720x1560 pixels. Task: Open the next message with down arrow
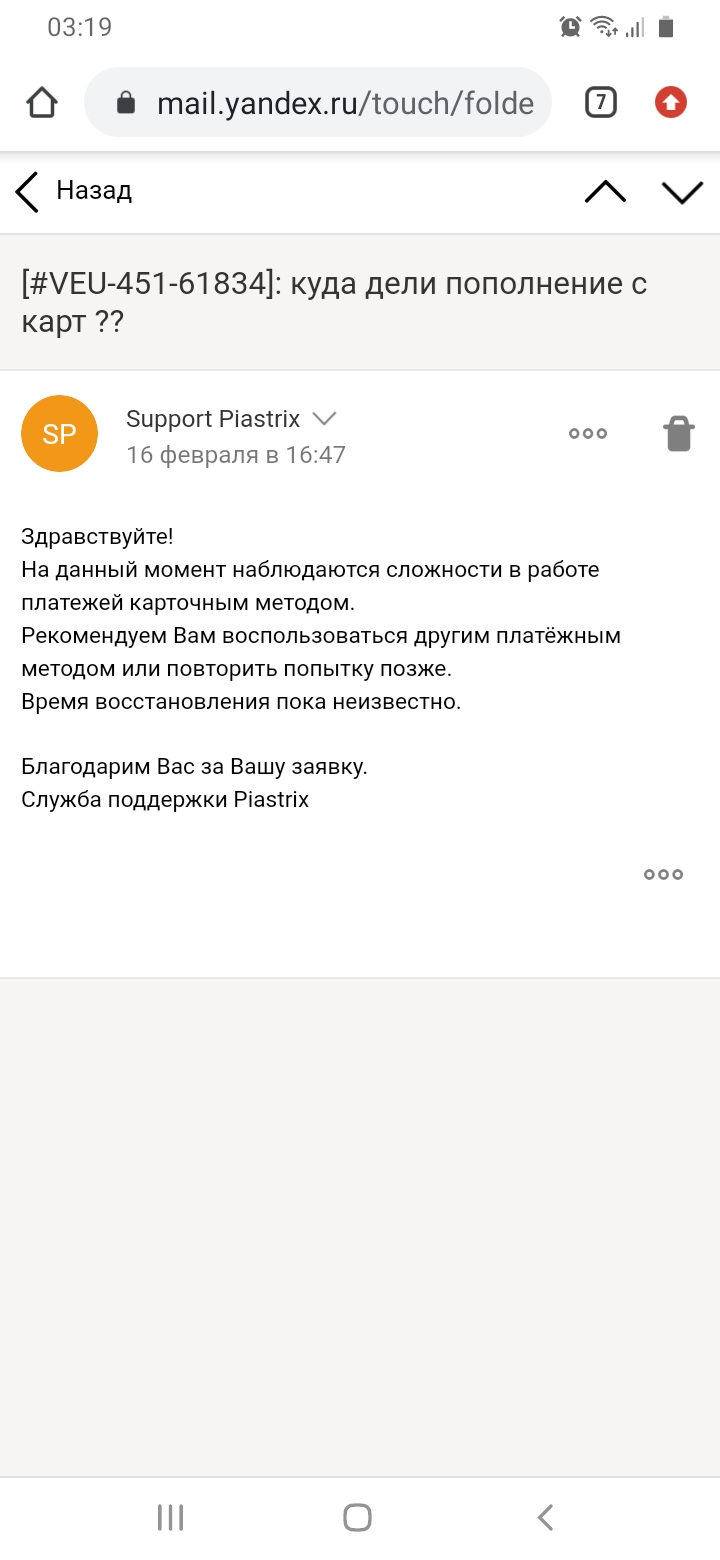coord(683,192)
